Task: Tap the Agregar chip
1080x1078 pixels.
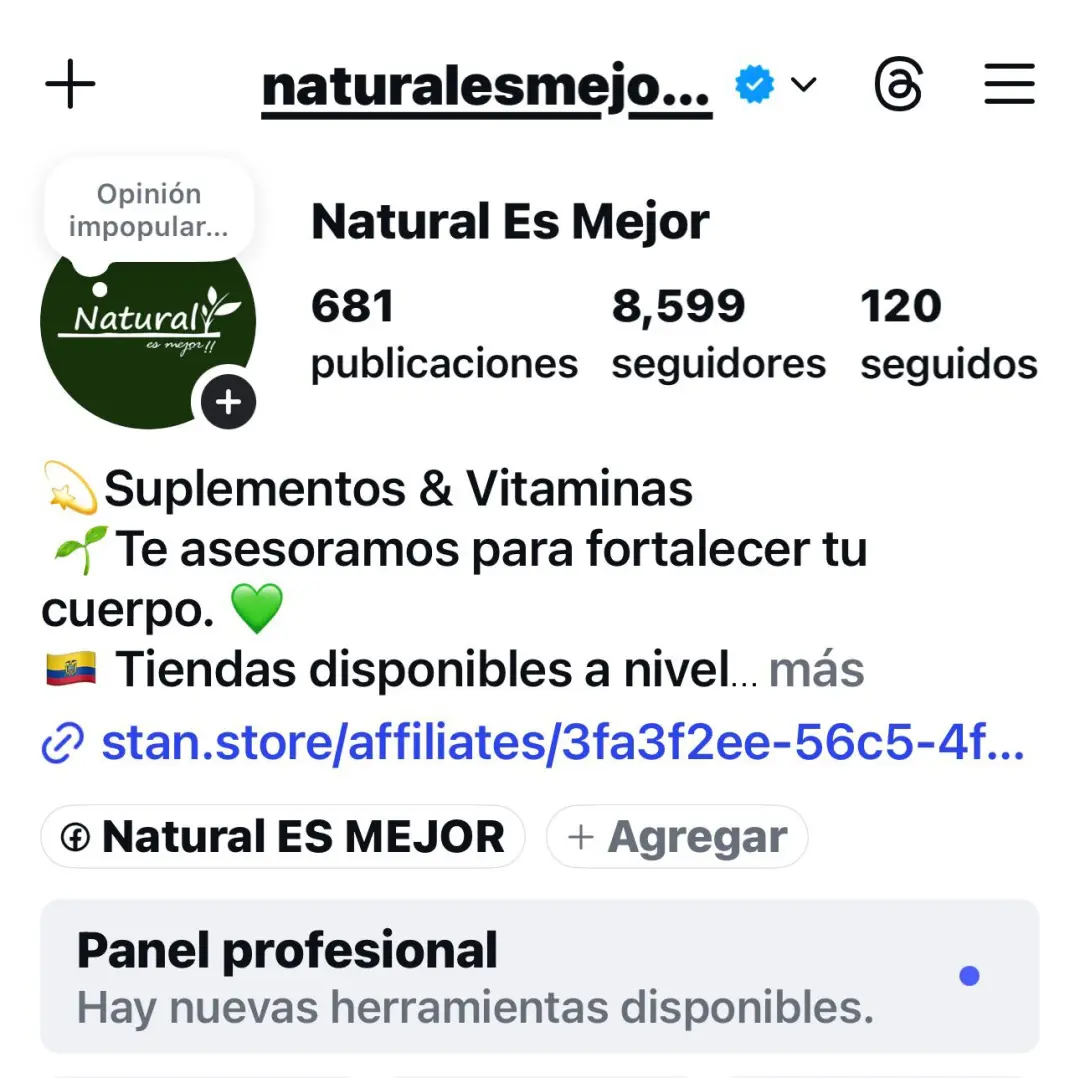Action: pos(677,837)
